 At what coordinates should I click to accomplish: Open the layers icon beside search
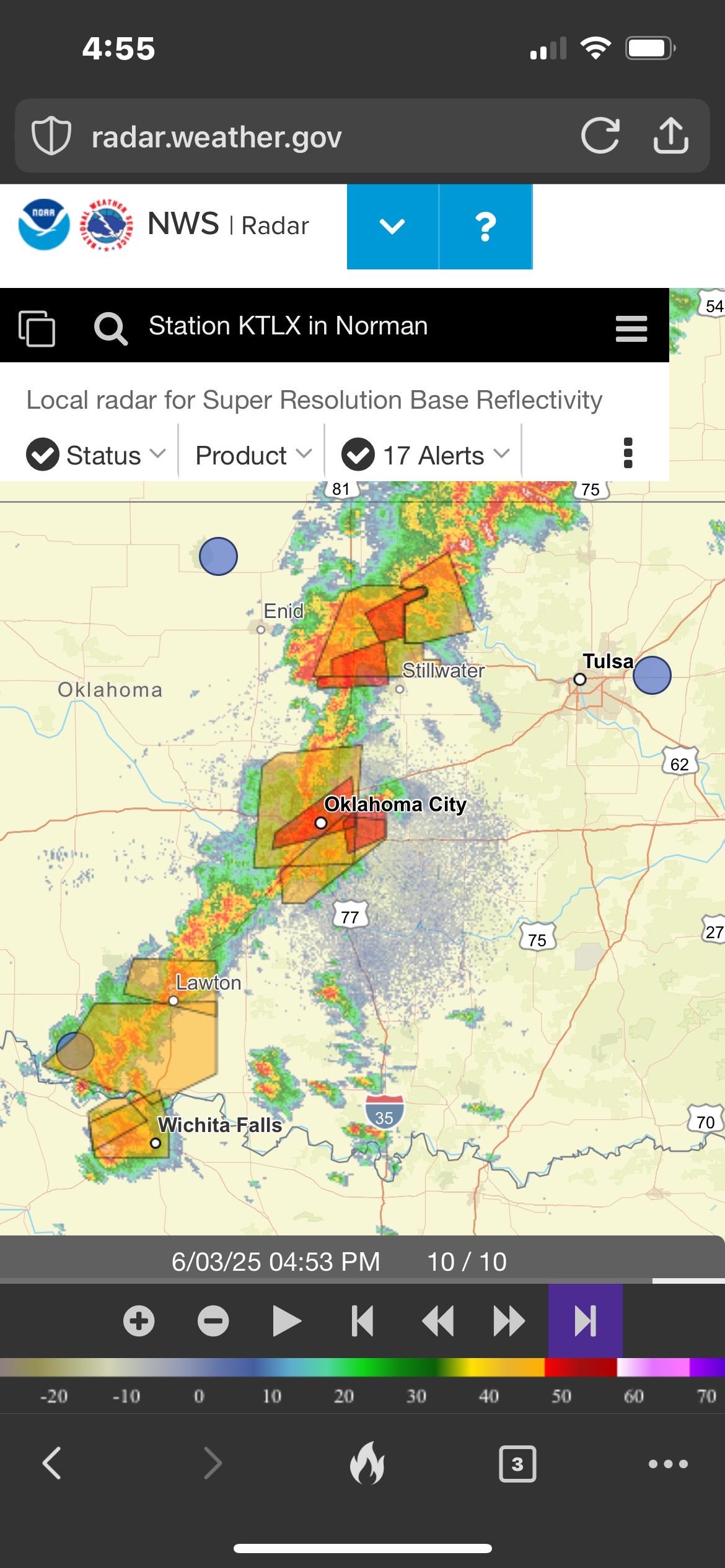coord(37,327)
